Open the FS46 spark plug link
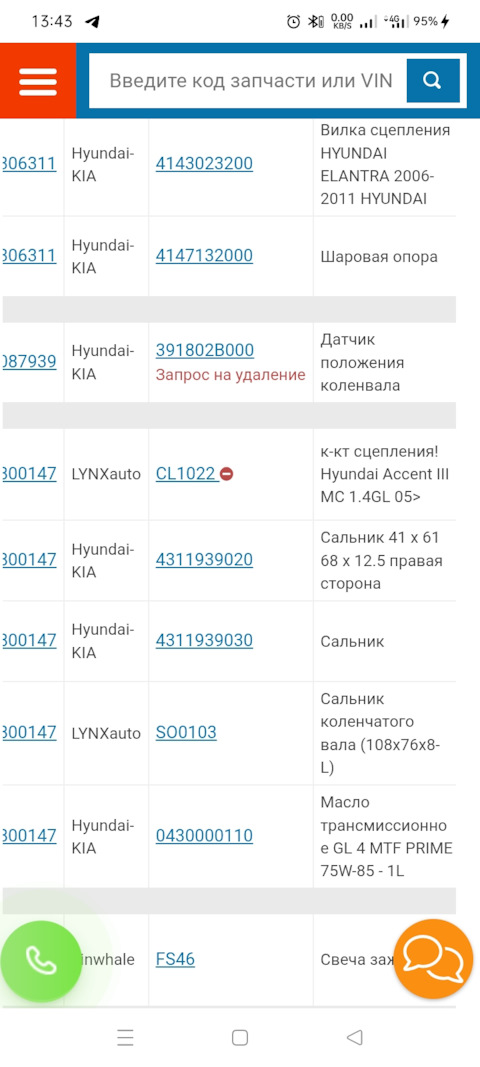The image size is (480, 1067). coord(175,959)
